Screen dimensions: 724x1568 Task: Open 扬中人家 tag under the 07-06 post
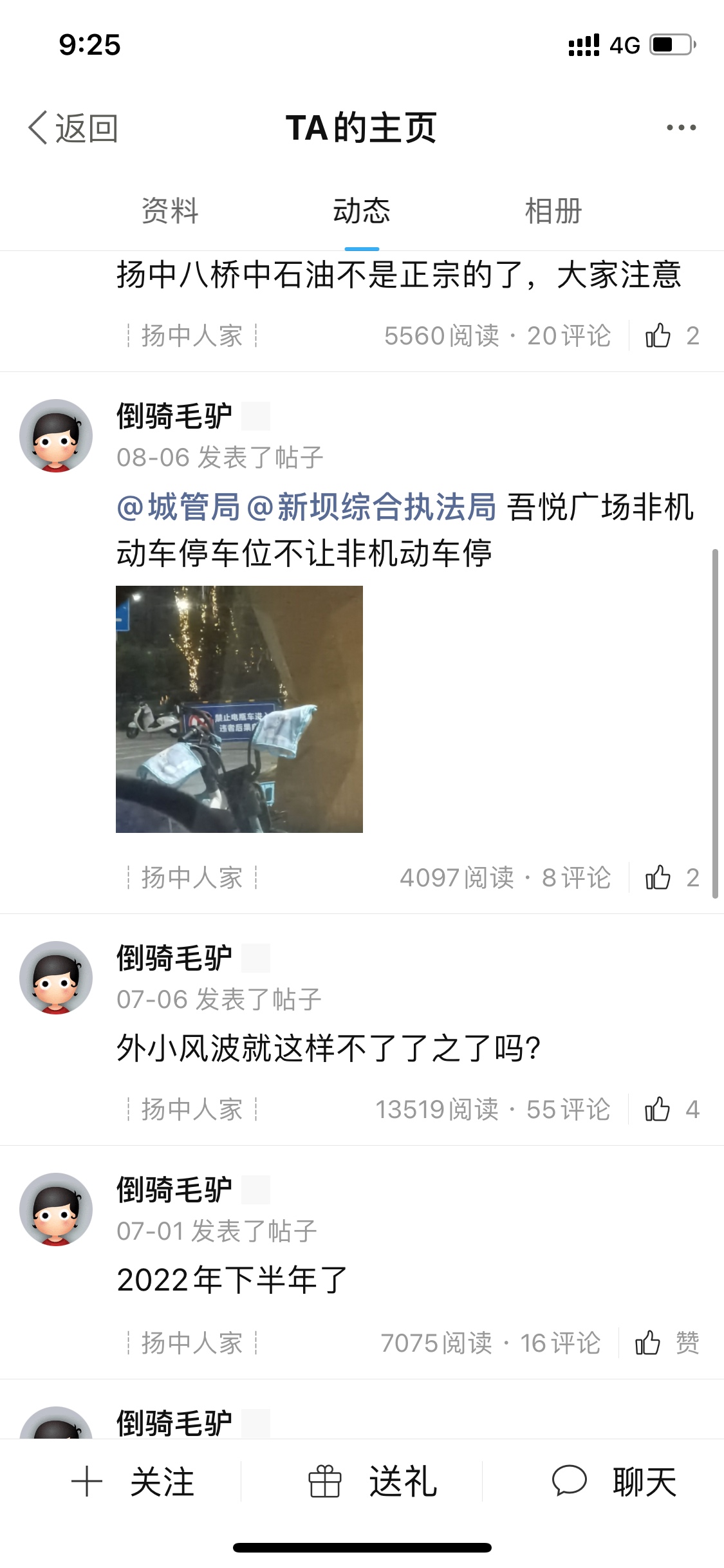point(192,1109)
